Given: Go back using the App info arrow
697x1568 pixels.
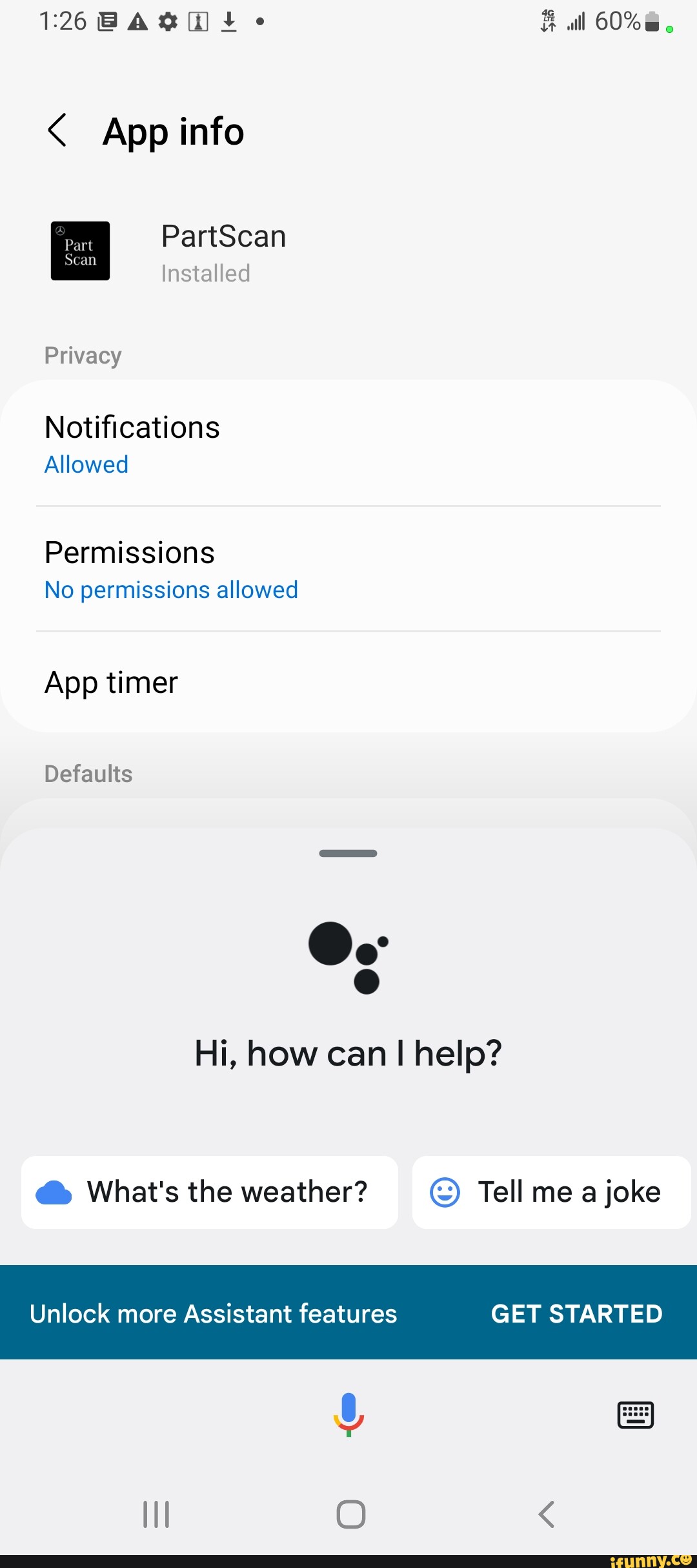Looking at the screenshot, I should click(58, 130).
